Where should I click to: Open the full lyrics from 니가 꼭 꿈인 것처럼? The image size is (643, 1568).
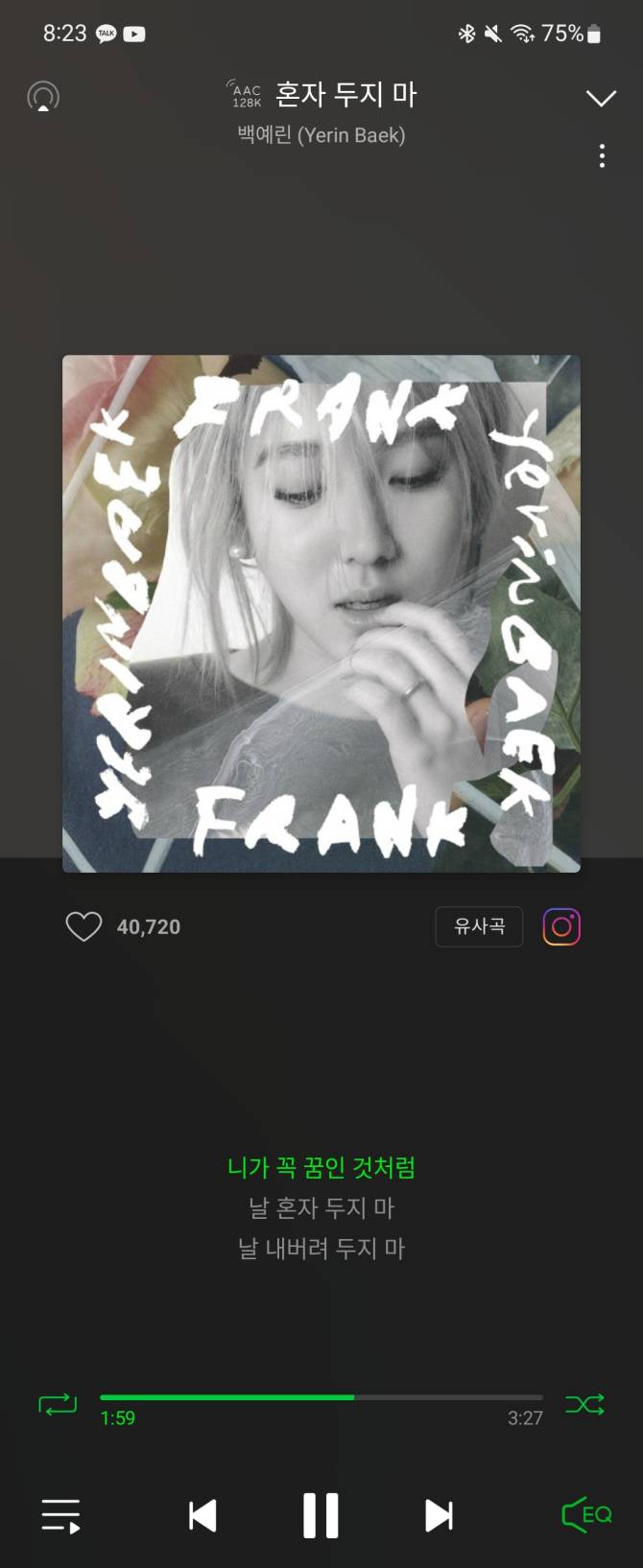(321, 1168)
